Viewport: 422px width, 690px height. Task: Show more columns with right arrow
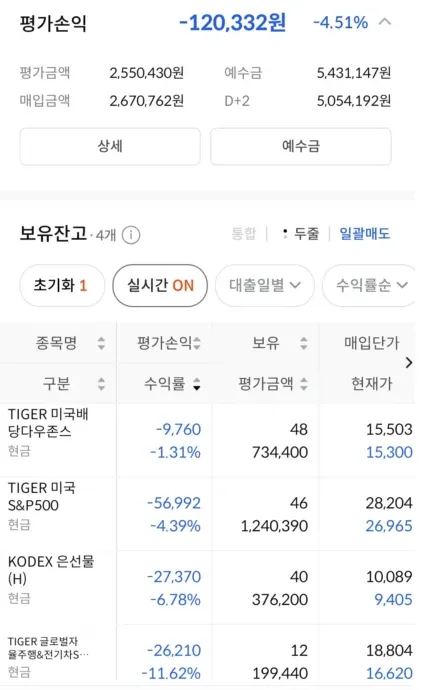[409, 363]
